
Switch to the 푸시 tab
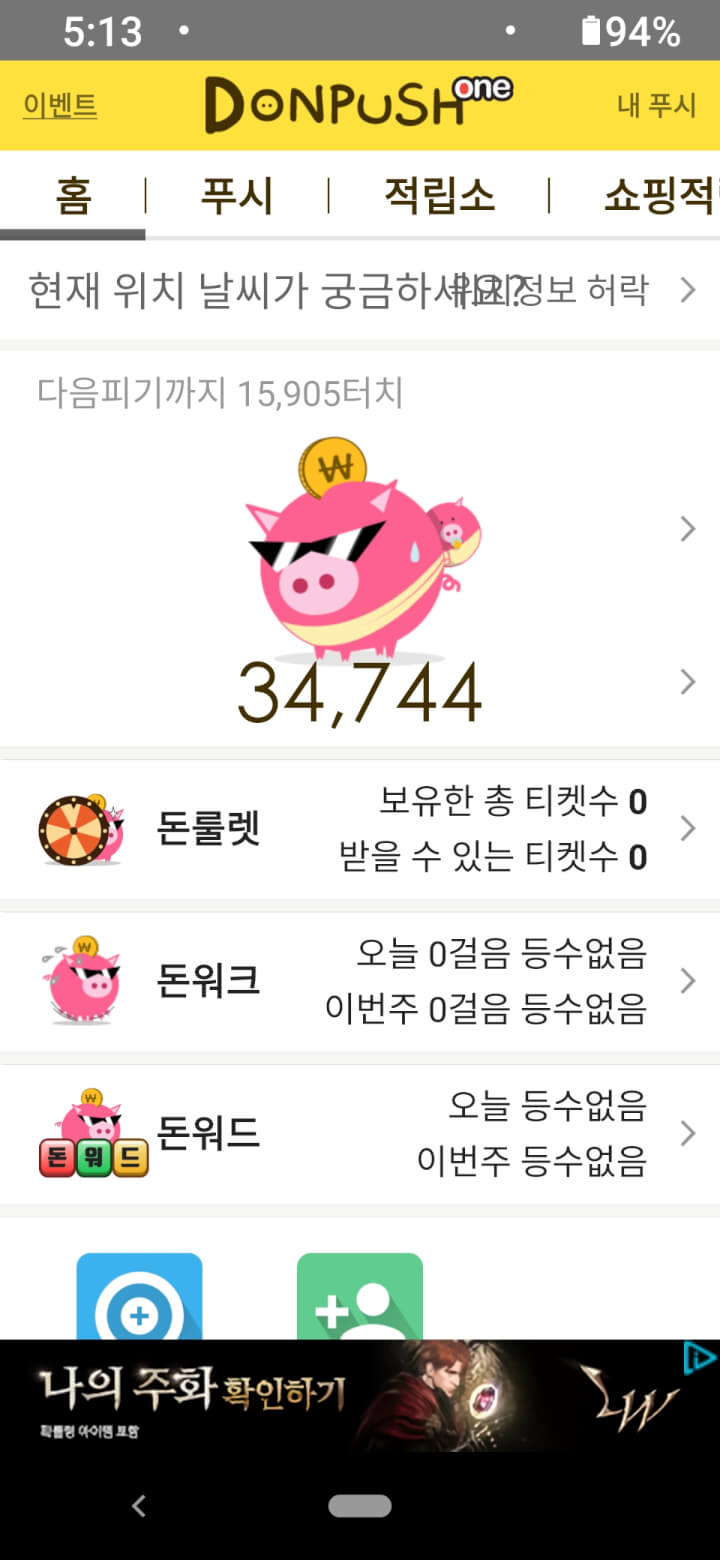pyautogui.click(x=237, y=195)
